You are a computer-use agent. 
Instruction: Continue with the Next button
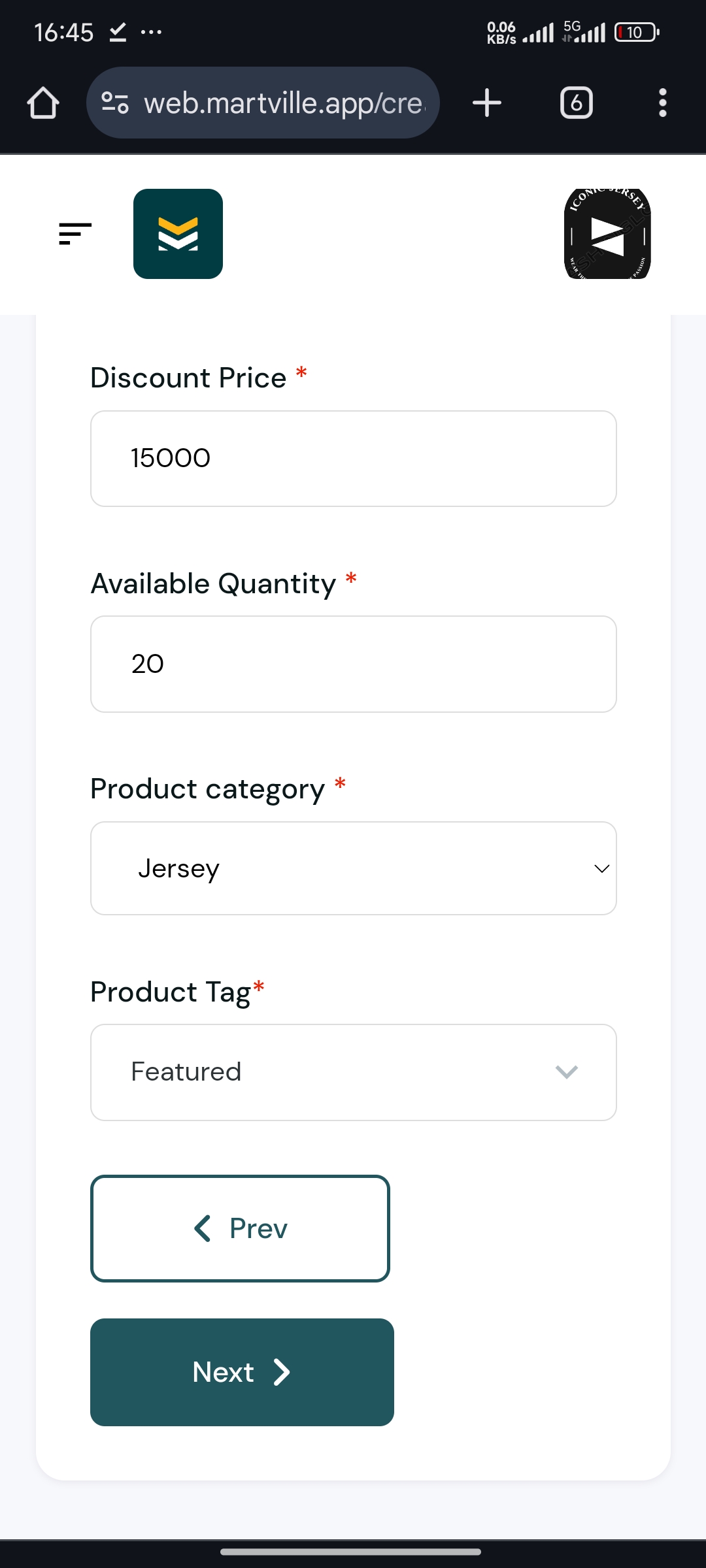pyautogui.click(x=242, y=1372)
